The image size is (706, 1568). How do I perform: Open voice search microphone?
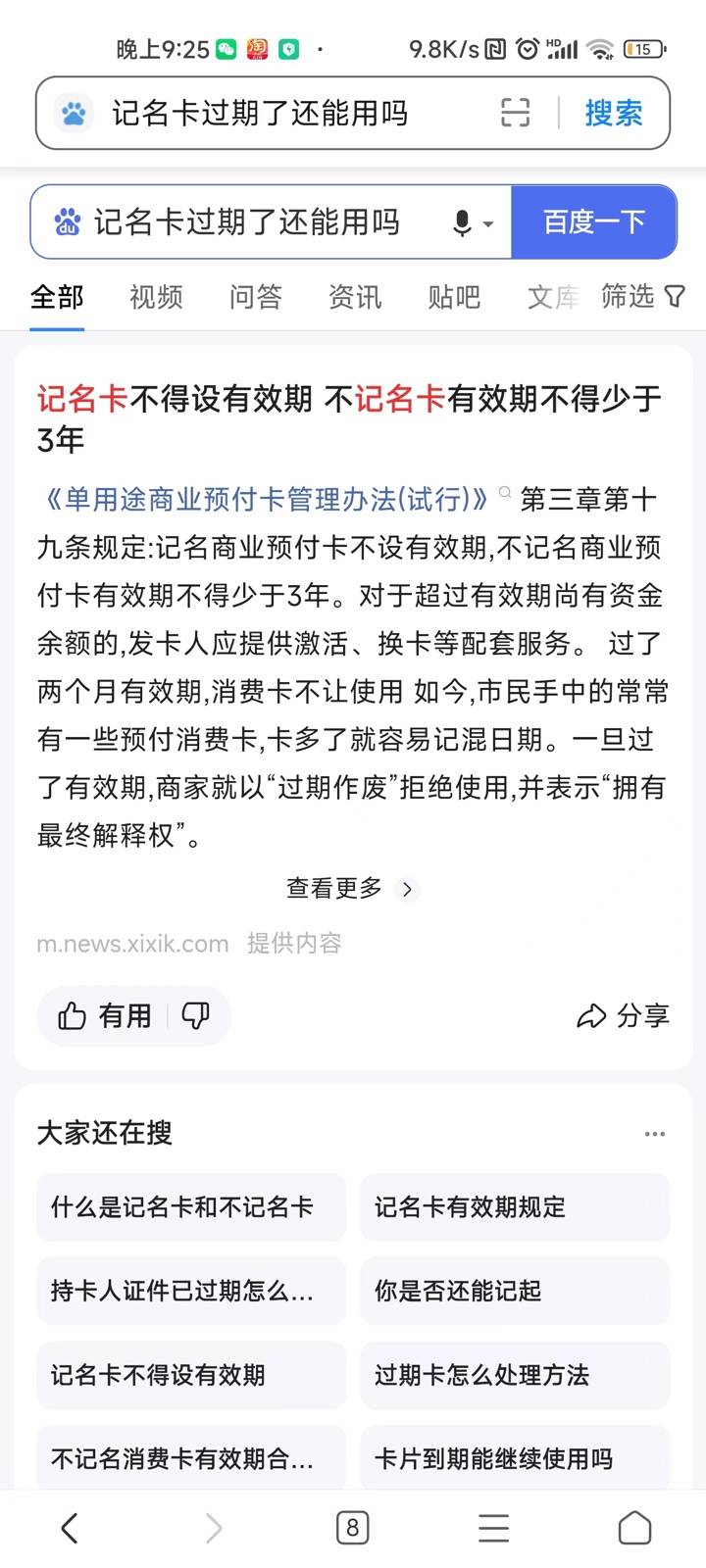tap(463, 223)
